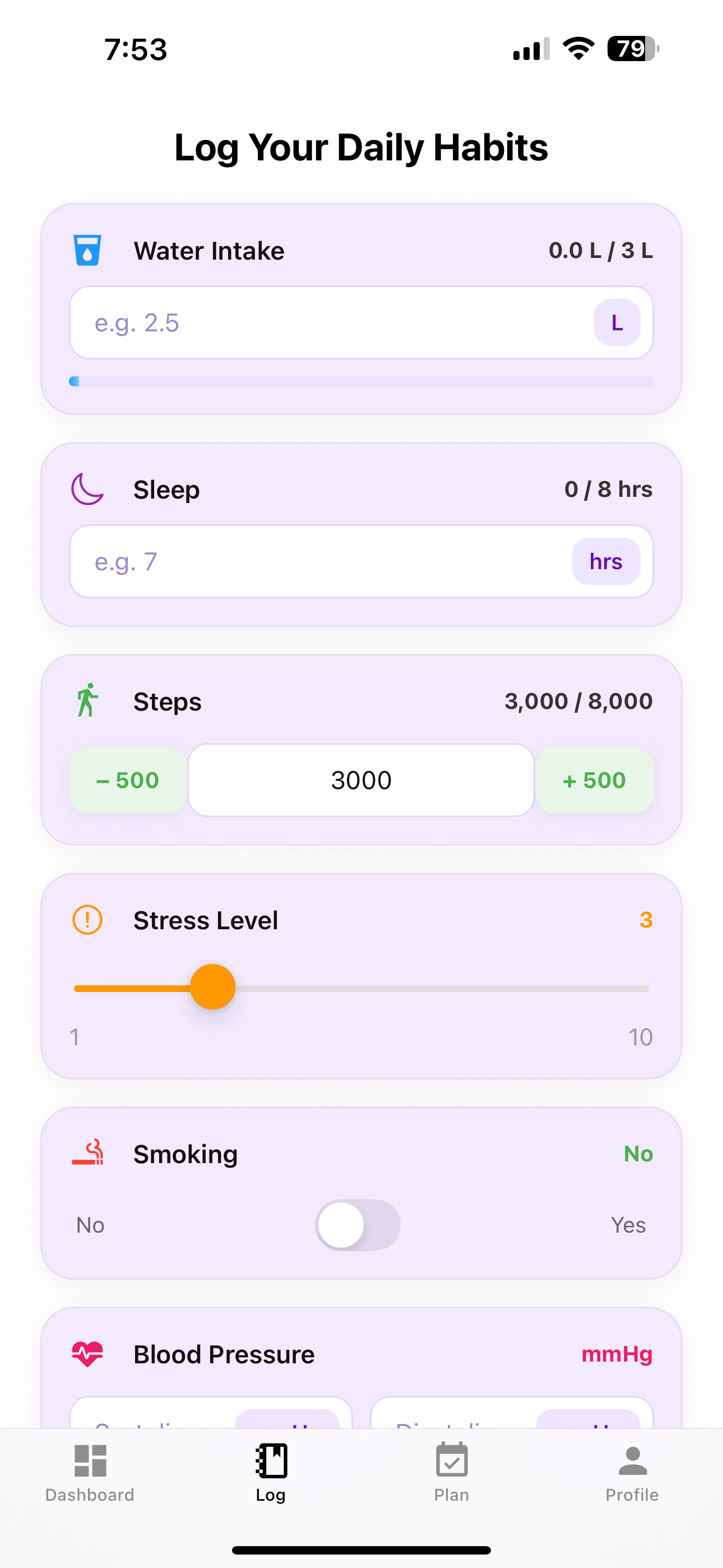This screenshot has height=1568, width=723.
Task: Switch to the Log tab
Action: 271,1467
